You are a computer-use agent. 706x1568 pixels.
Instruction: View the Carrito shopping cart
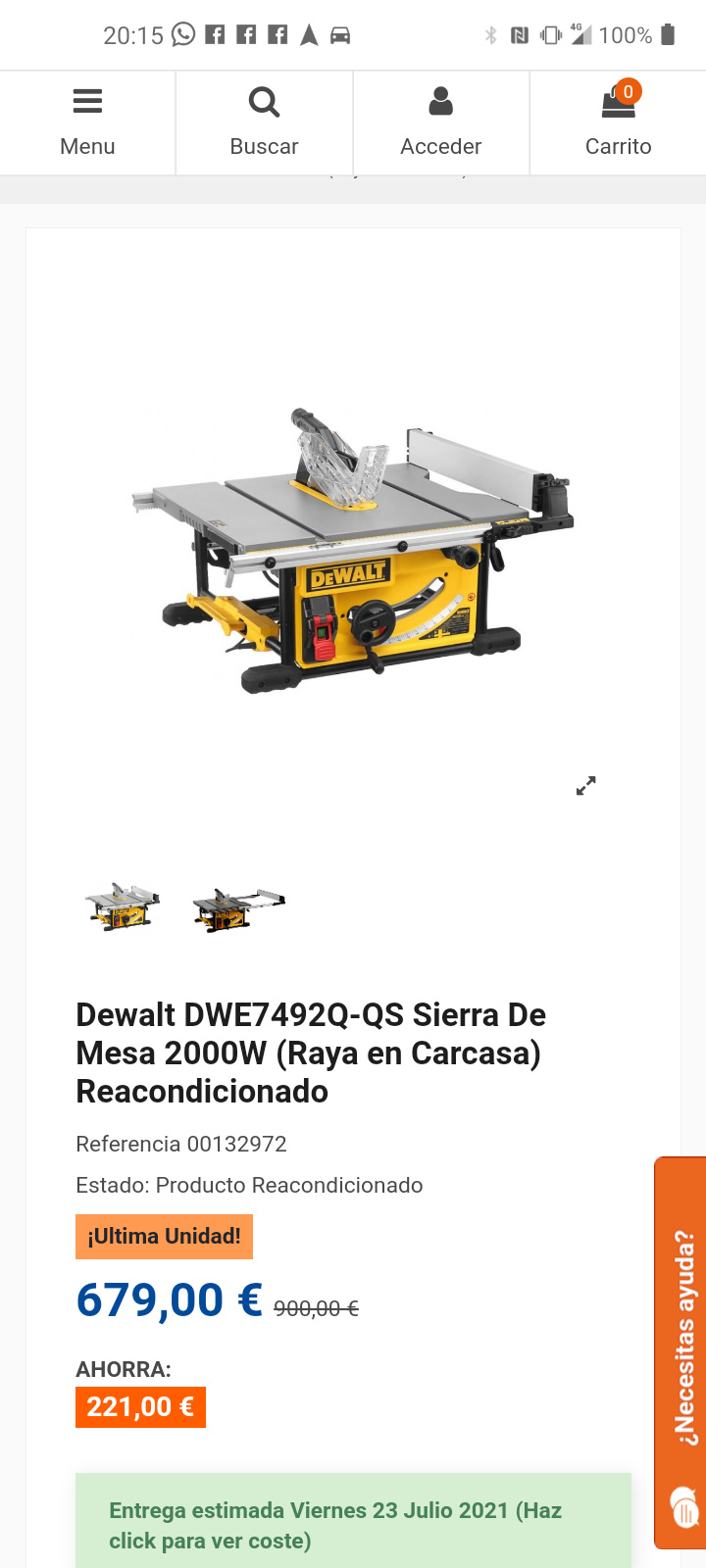618,123
